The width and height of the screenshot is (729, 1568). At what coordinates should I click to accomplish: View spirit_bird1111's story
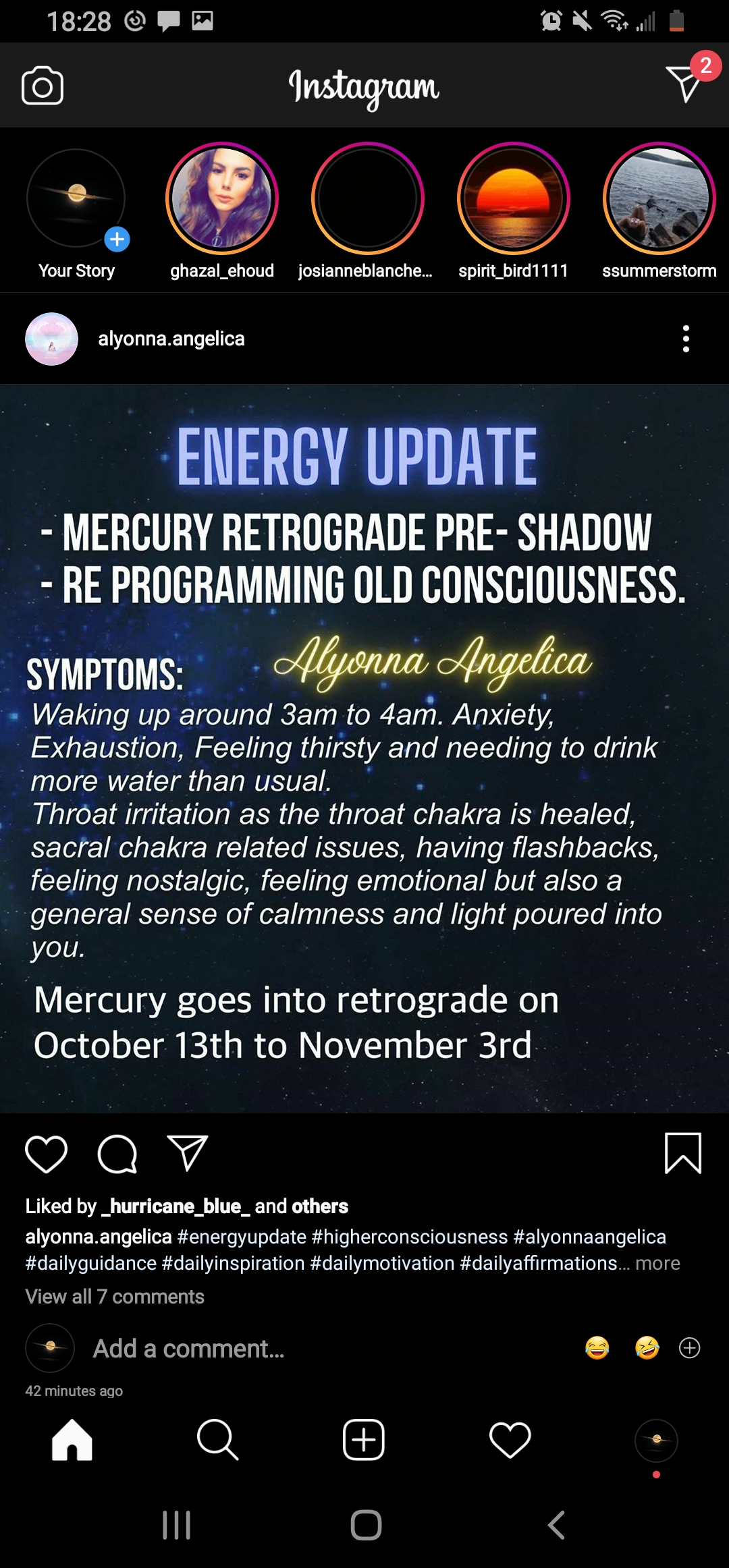514,198
